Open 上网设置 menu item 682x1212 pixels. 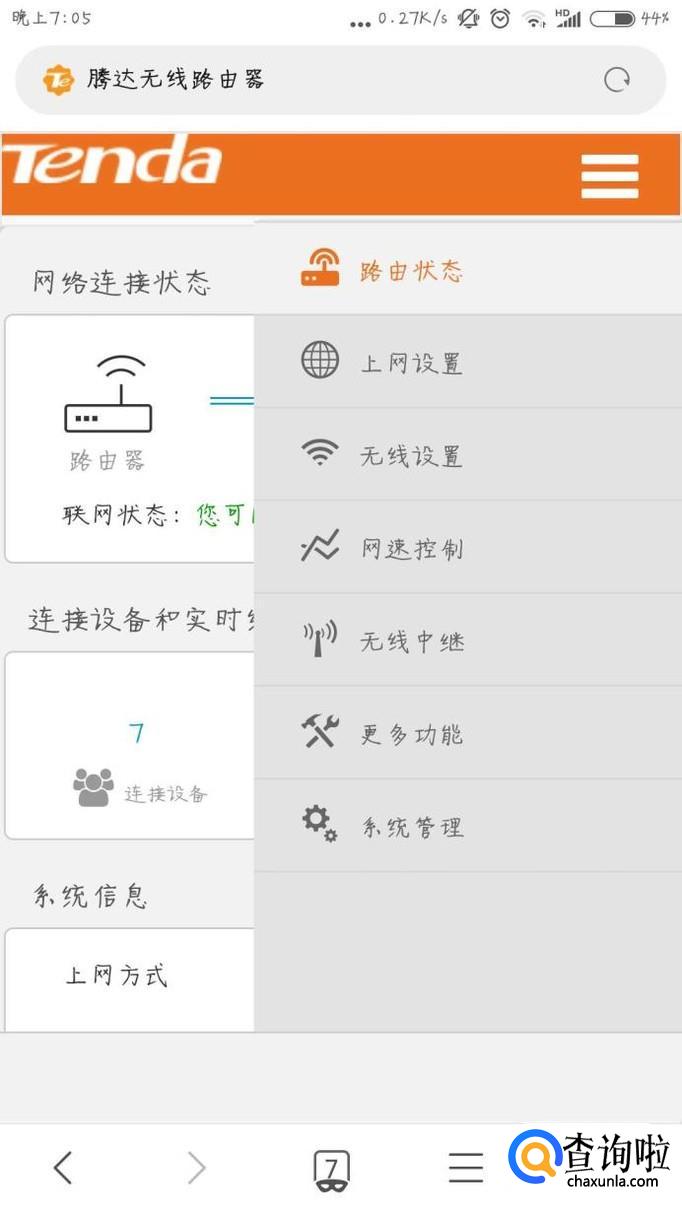point(410,362)
